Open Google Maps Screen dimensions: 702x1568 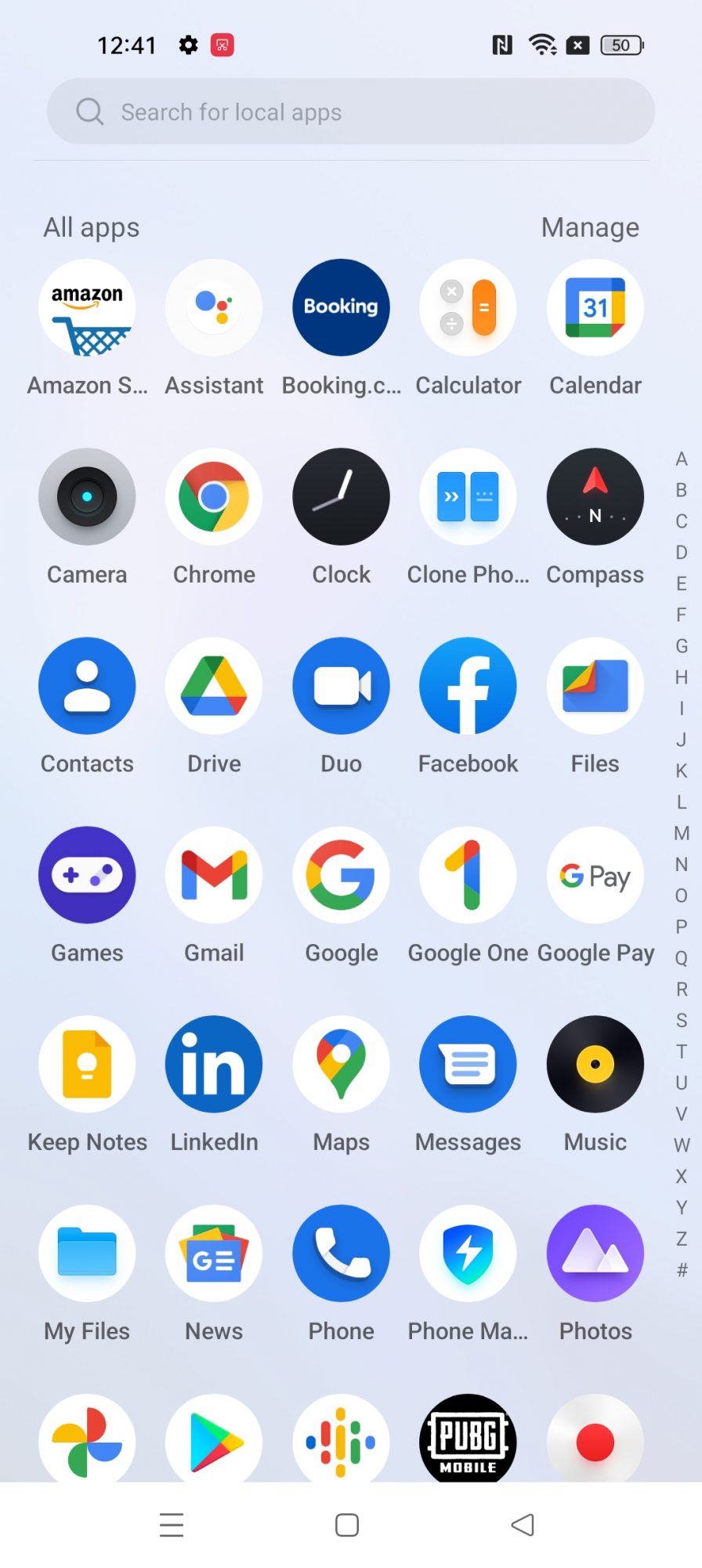tap(341, 1064)
